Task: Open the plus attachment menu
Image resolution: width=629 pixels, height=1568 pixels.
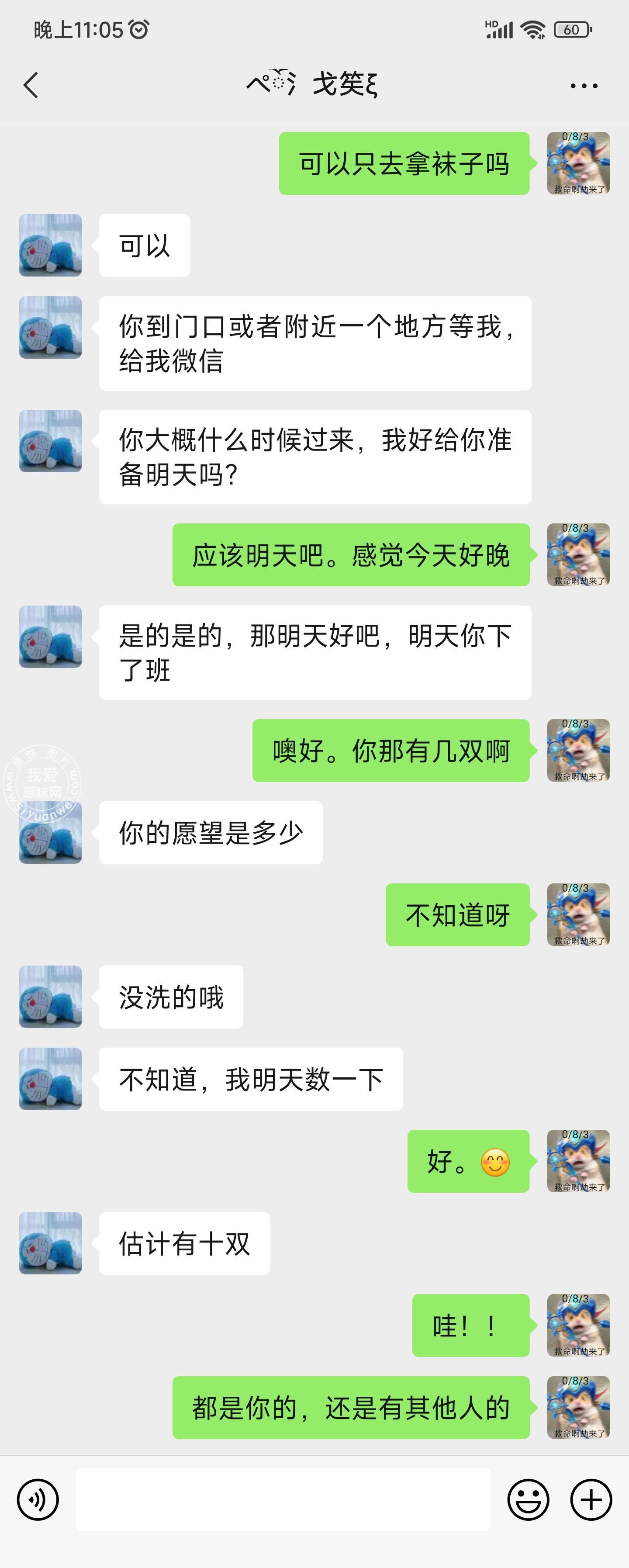Action: [591, 1499]
